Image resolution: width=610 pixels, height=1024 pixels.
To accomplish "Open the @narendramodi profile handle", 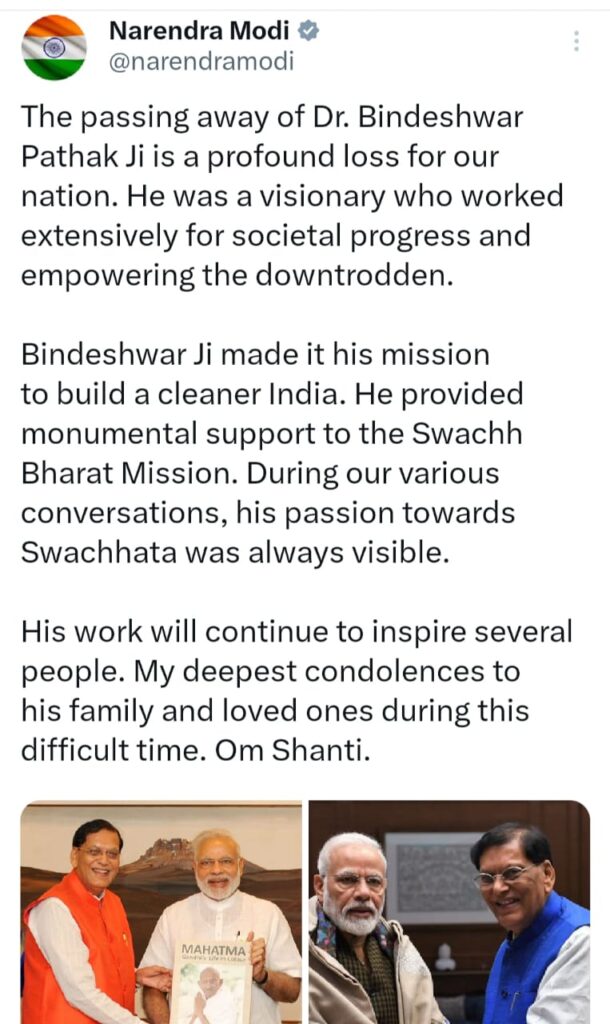I will point(201,62).
